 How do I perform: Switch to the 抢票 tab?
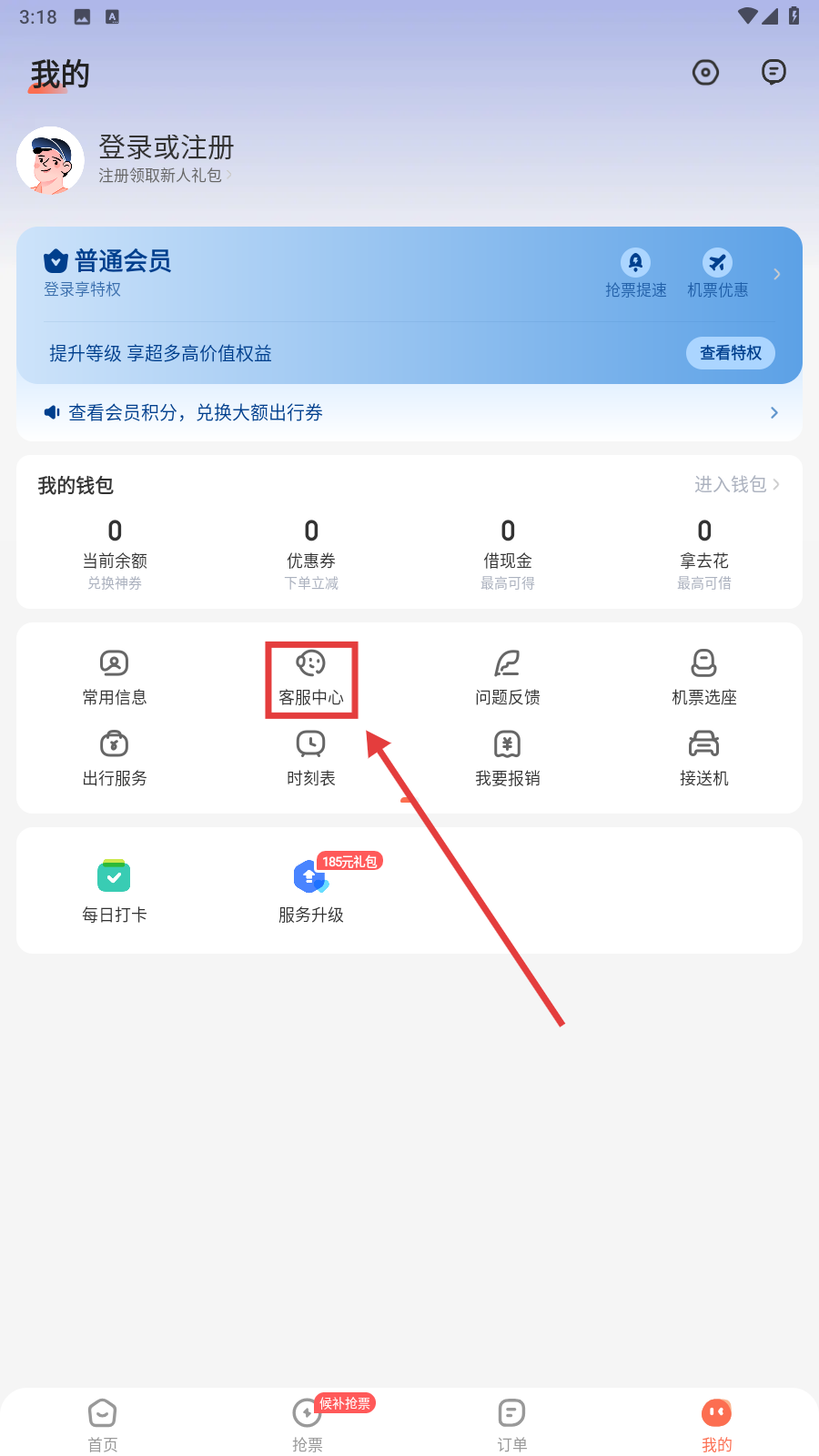(x=308, y=1425)
